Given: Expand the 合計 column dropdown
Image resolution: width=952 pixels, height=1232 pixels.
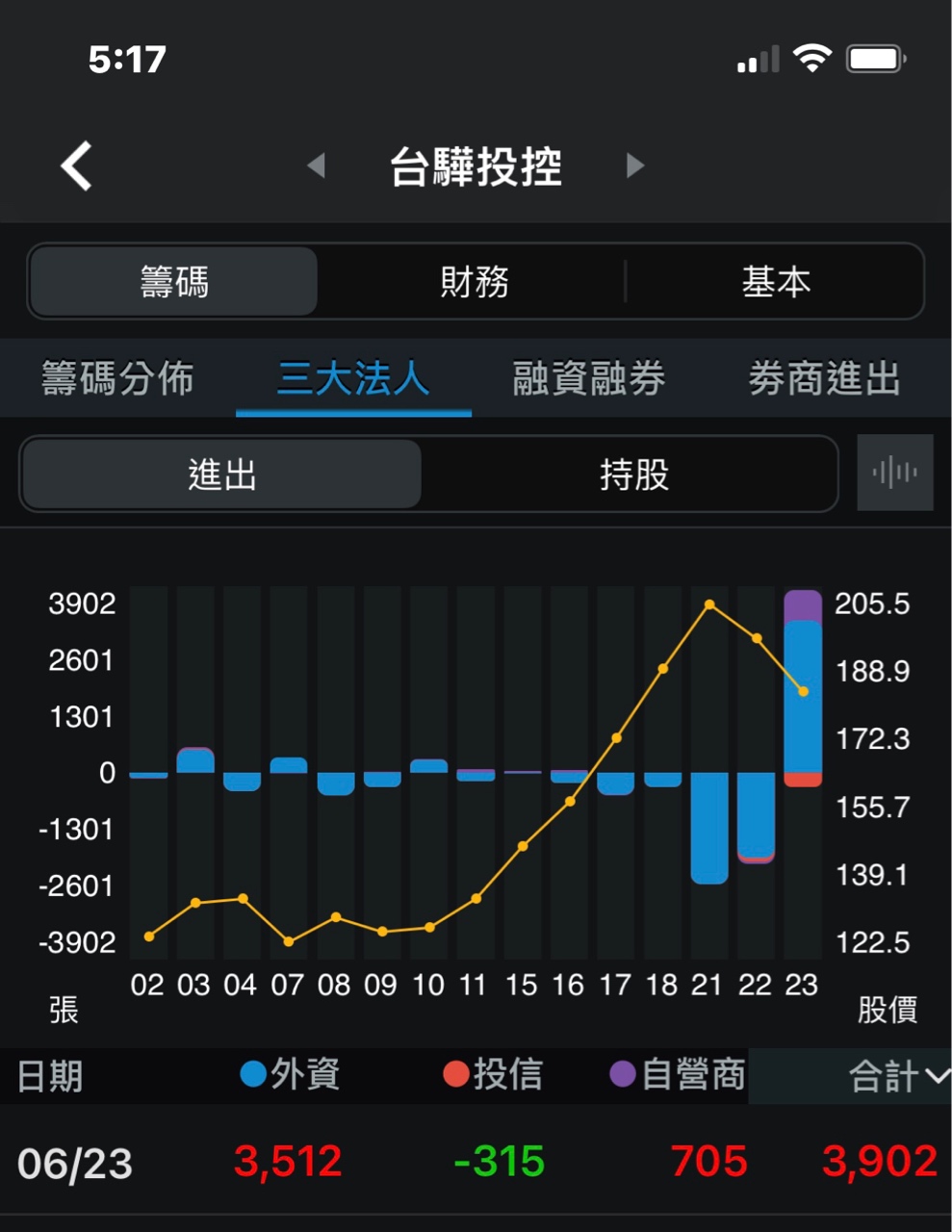Looking at the screenshot, I should coord(897,1076).
